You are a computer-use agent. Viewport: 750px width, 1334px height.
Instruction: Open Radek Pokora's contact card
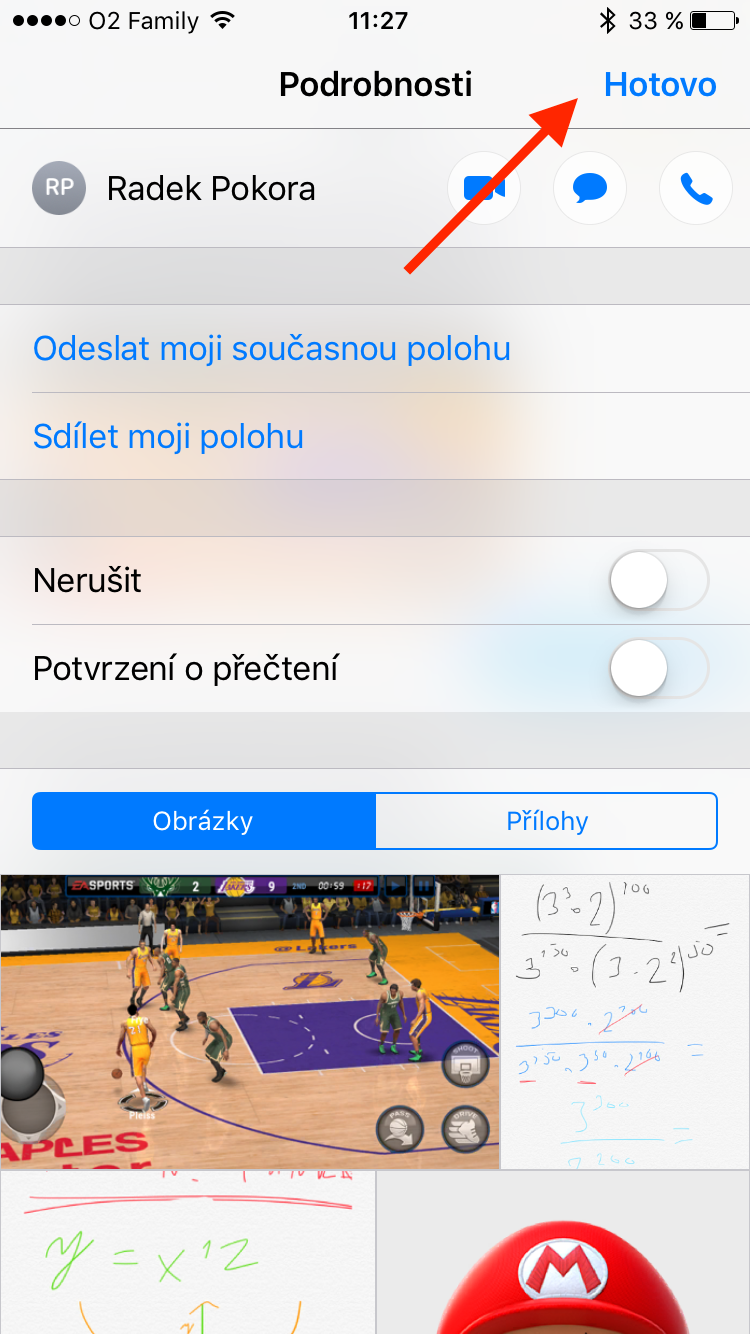click(210, 188)
